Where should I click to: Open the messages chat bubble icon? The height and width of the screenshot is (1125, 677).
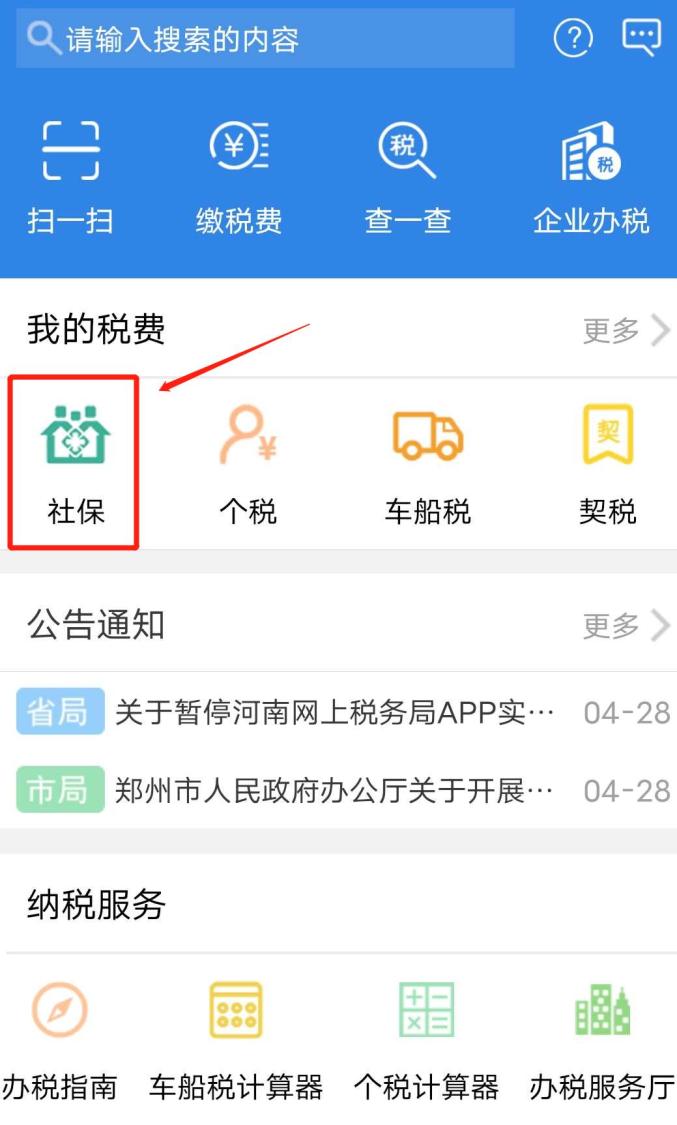pyautogui.click(x=641, y=38)
